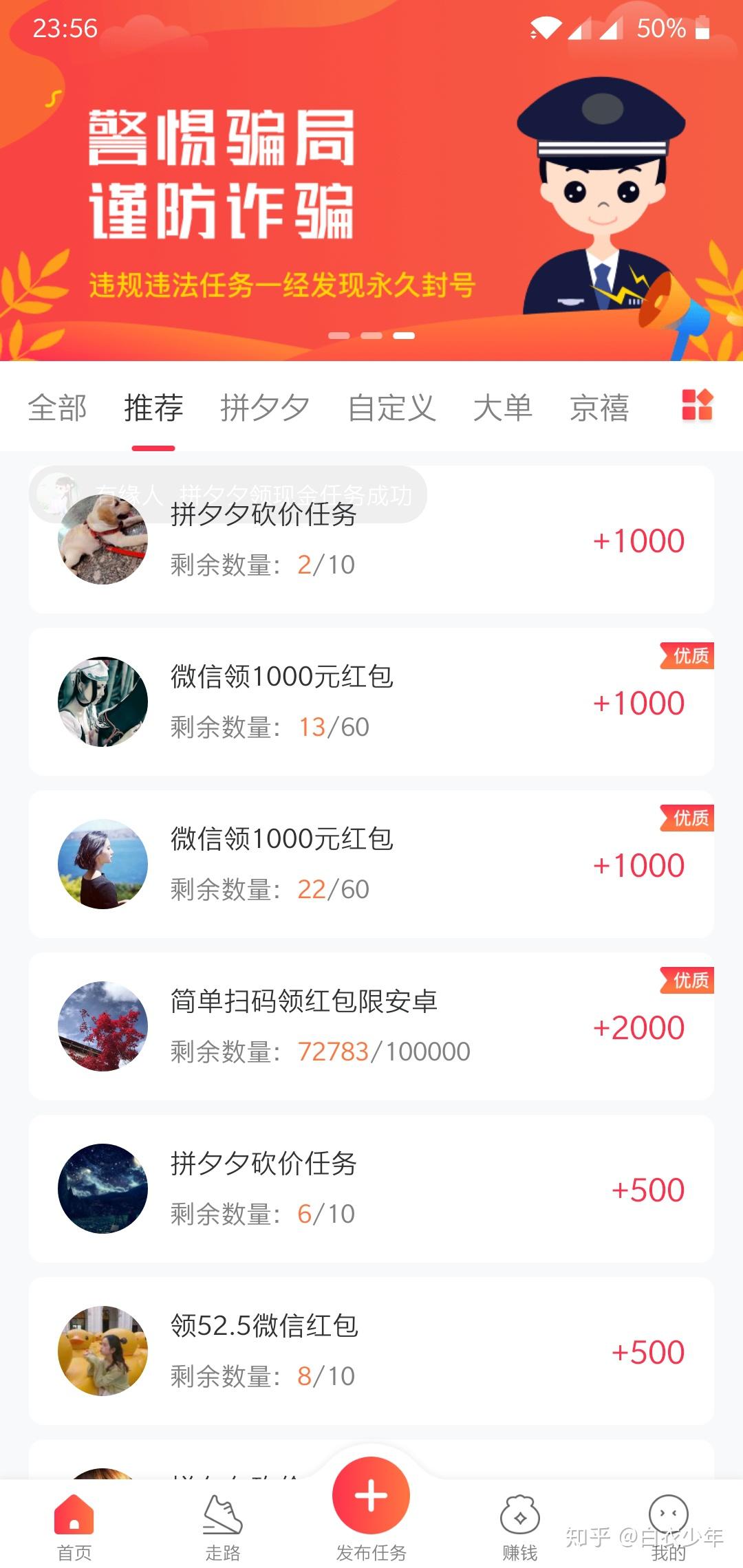743x1568 pixels.
Task: Switch to the 赚钱 tab
Action: 520,1527
